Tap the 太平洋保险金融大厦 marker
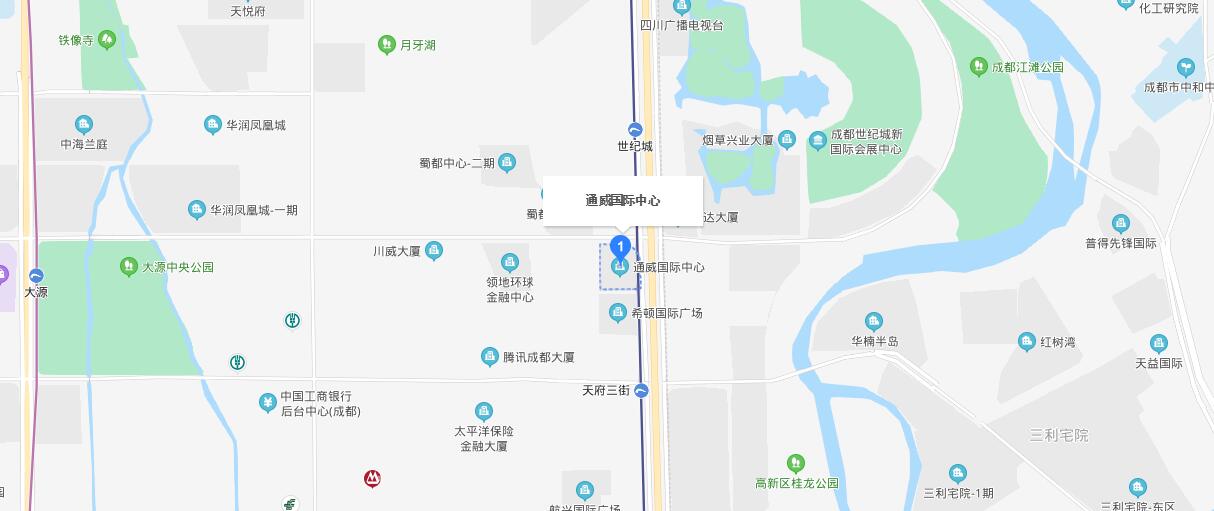Screen dimensions: 1214x511 tap(484, 412)
